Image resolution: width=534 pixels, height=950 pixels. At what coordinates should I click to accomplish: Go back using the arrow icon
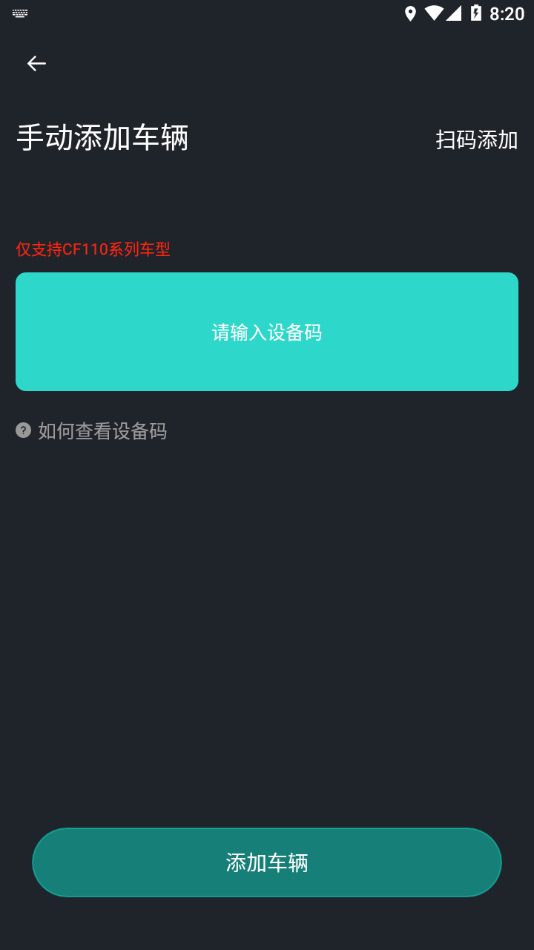point(36,63)
